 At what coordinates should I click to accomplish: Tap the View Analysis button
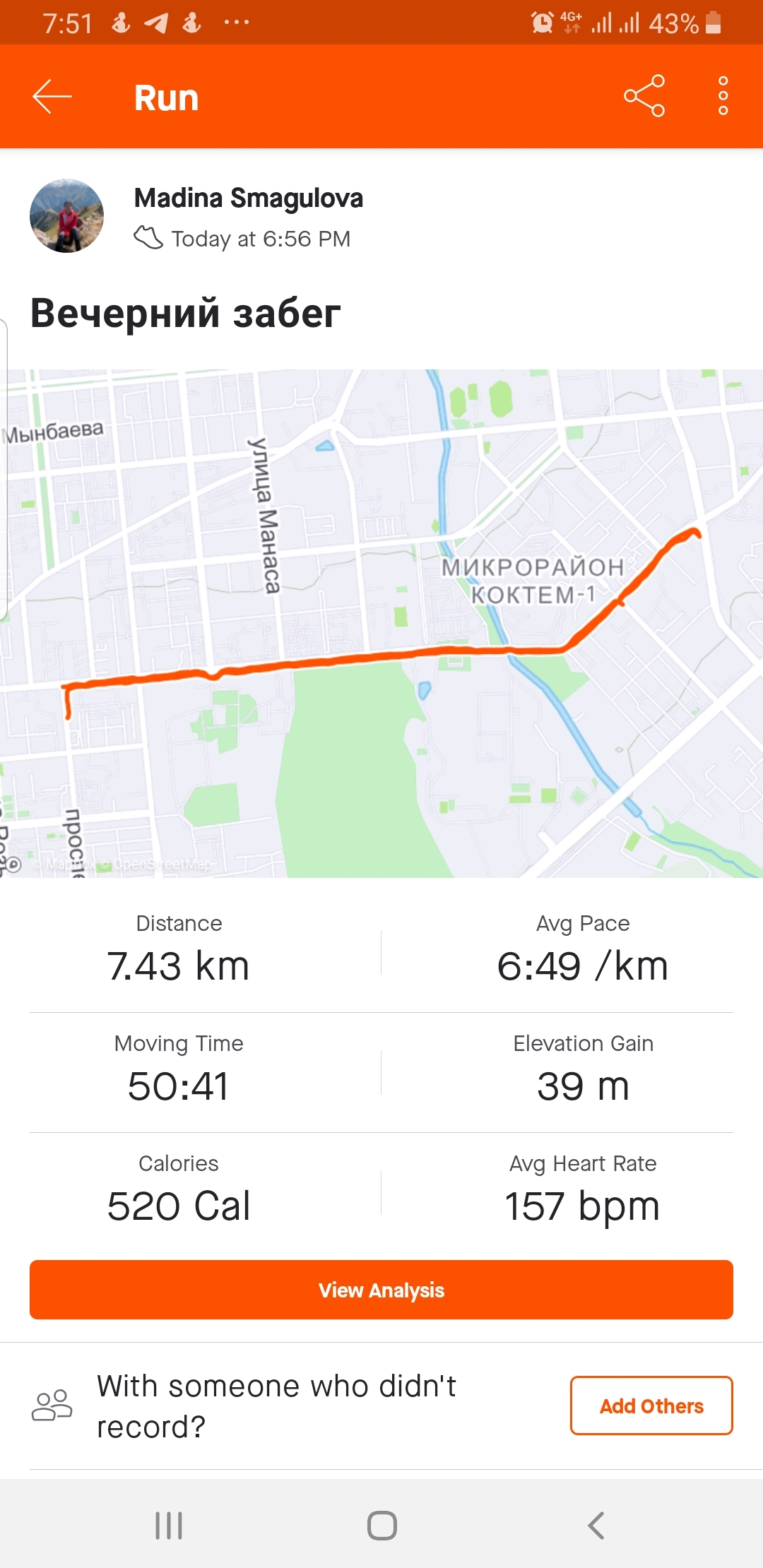381,1290
